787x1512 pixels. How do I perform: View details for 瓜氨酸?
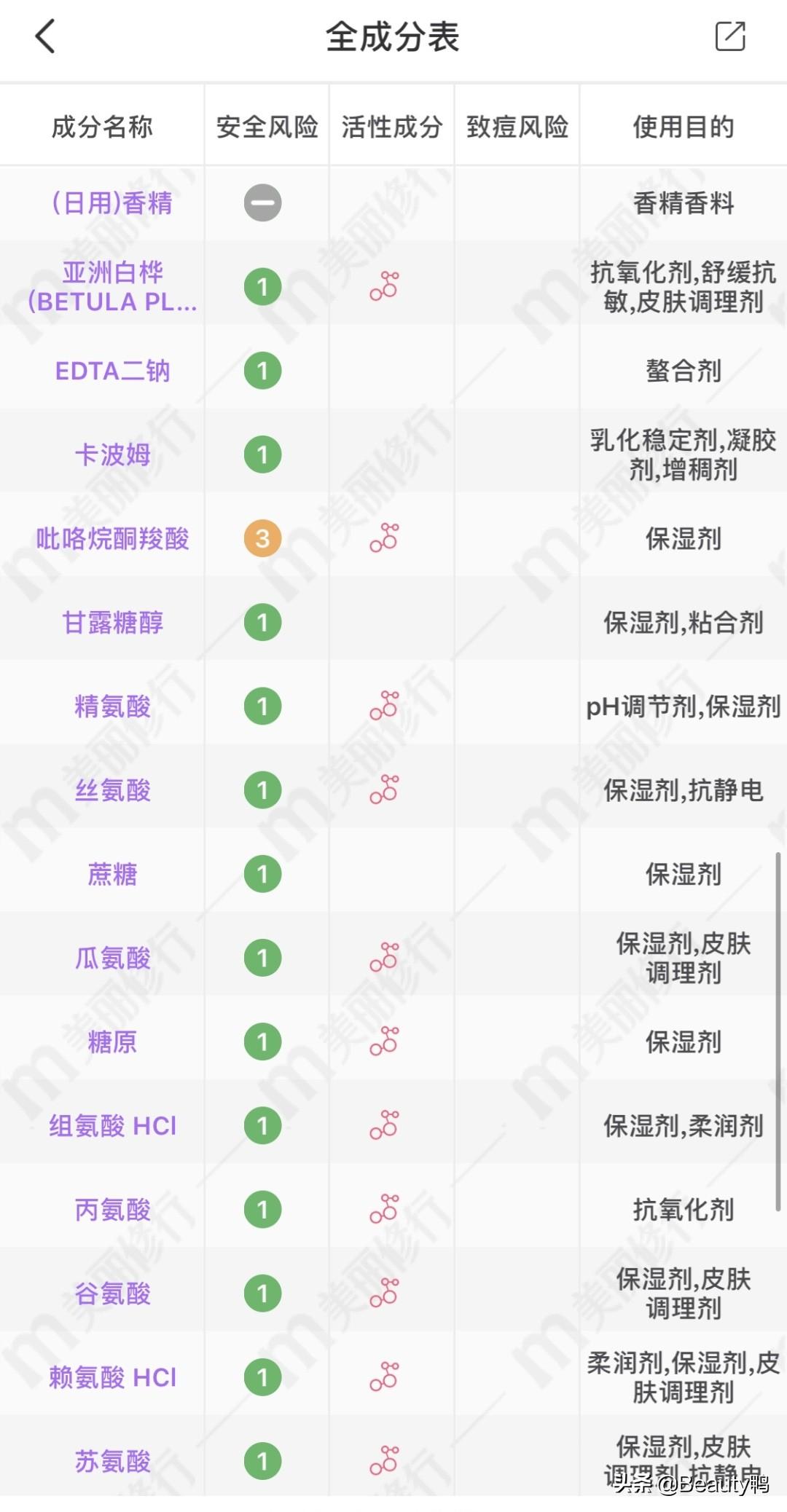coord(112,958)
